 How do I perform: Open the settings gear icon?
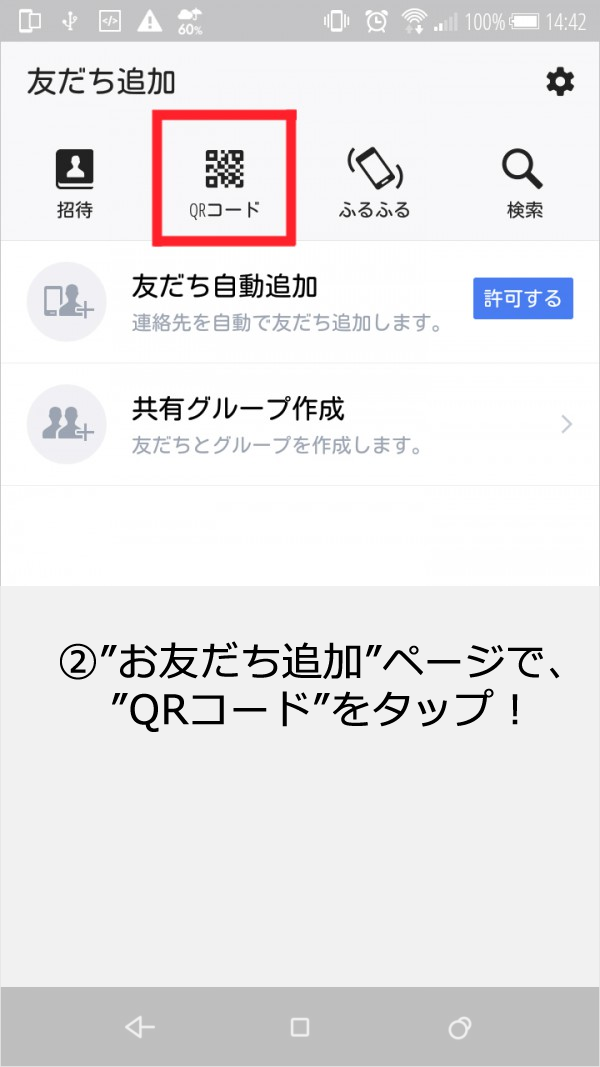point(560,82)
